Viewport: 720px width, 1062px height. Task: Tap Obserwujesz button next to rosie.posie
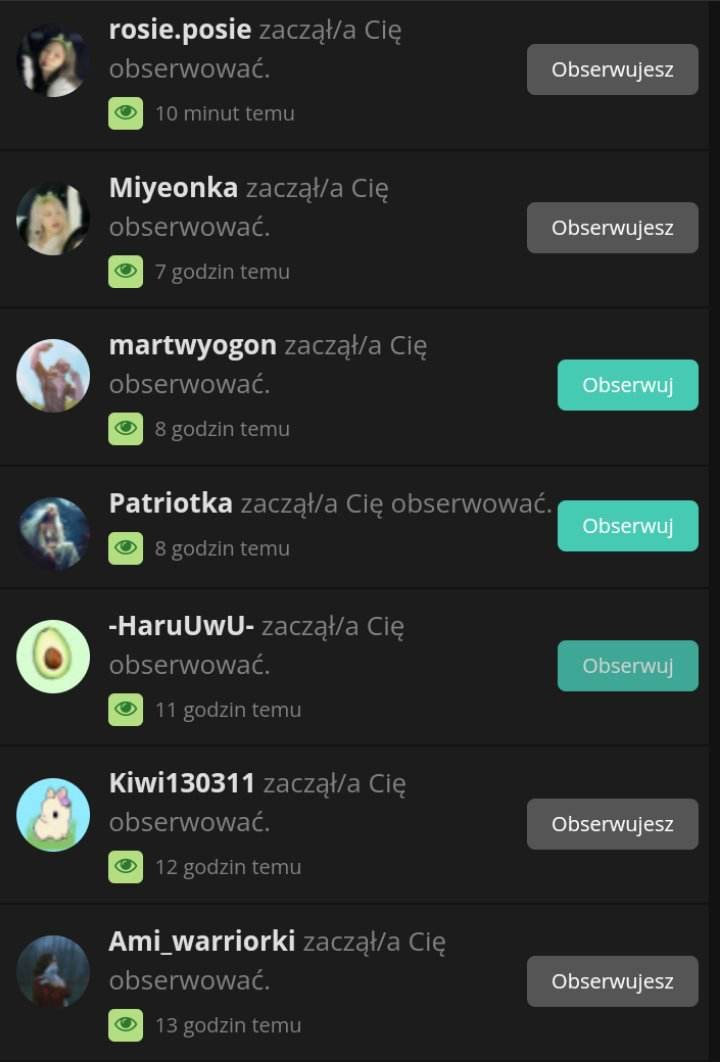point(612,70)
